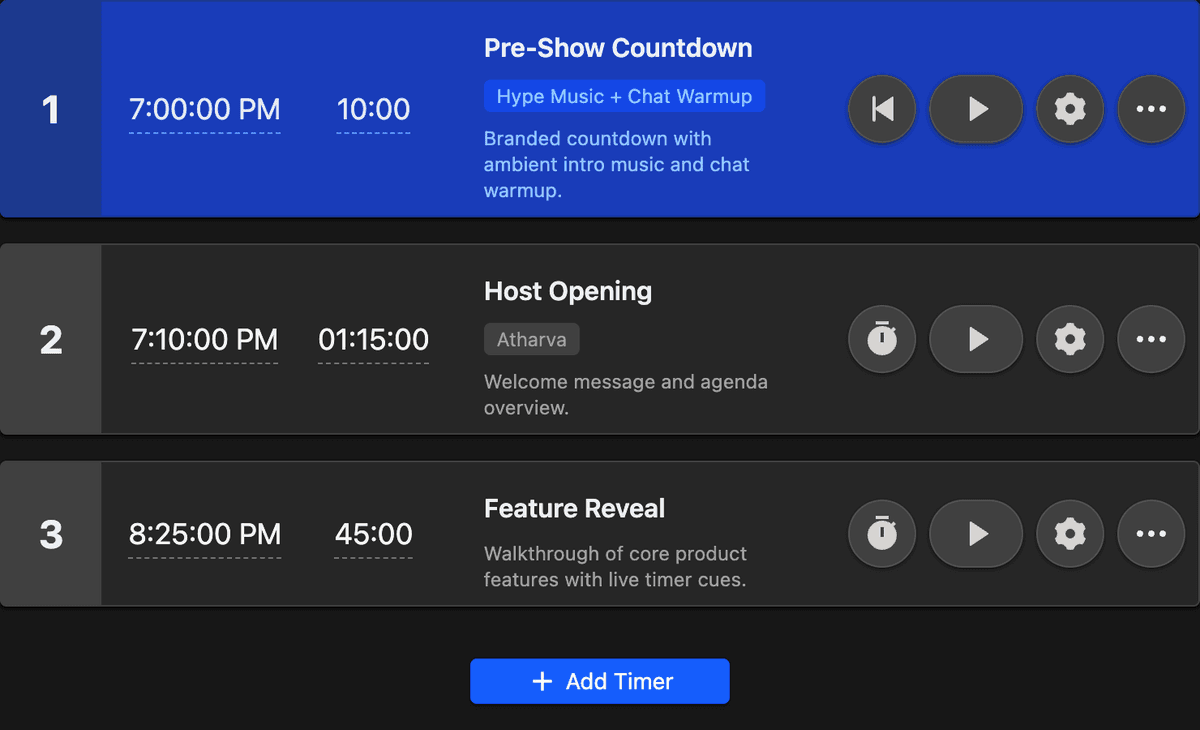Open the Feature Reveal overflow menu
1200x730 pixels.
(1151, 534)
